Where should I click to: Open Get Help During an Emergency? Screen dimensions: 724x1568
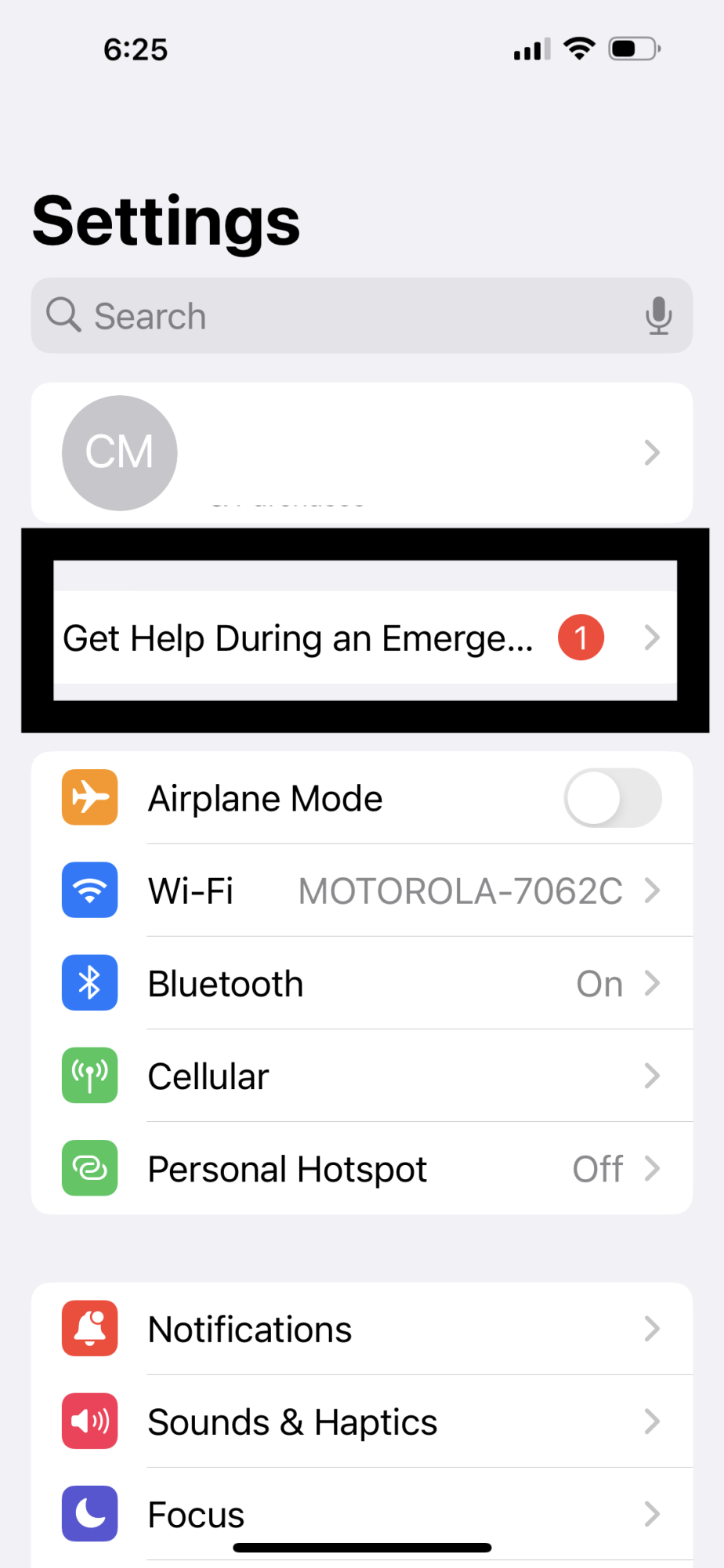click(361, 637)
